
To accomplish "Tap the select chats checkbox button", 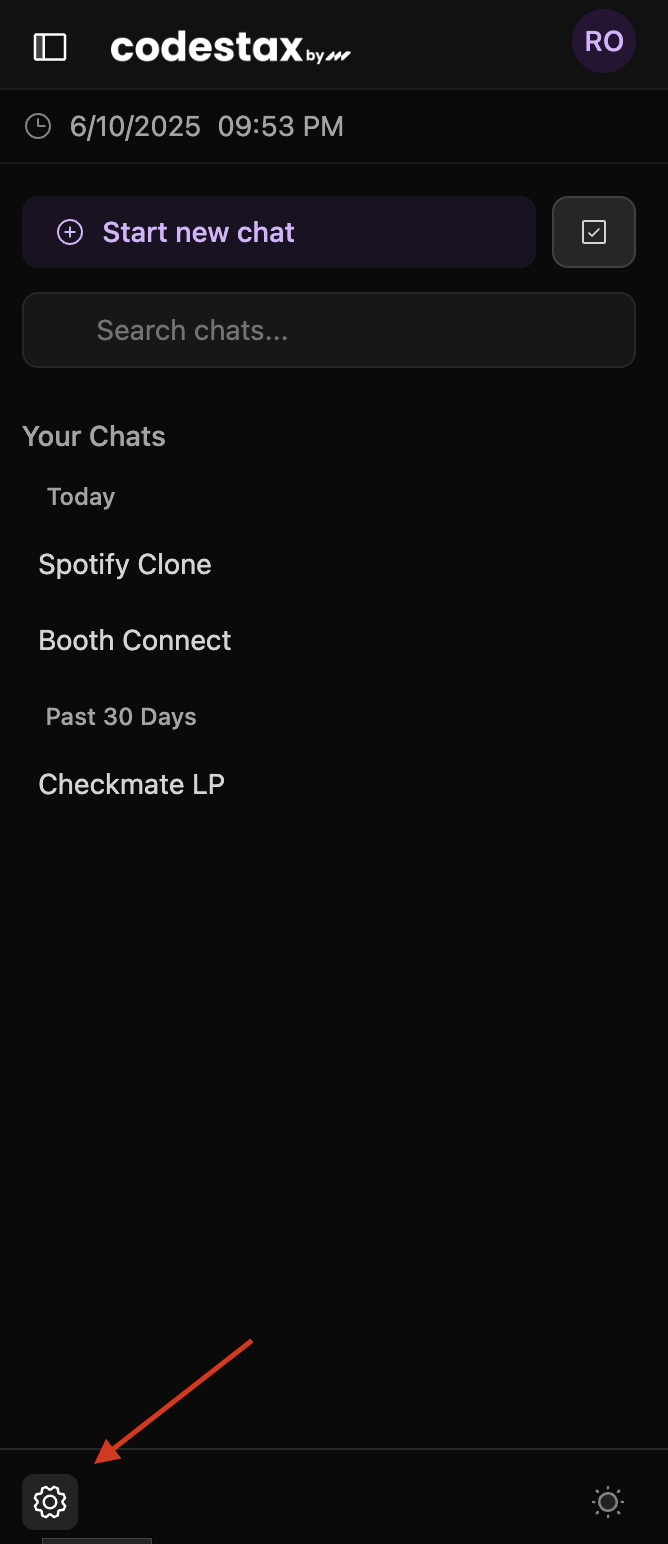I will [x=594, y=232].
